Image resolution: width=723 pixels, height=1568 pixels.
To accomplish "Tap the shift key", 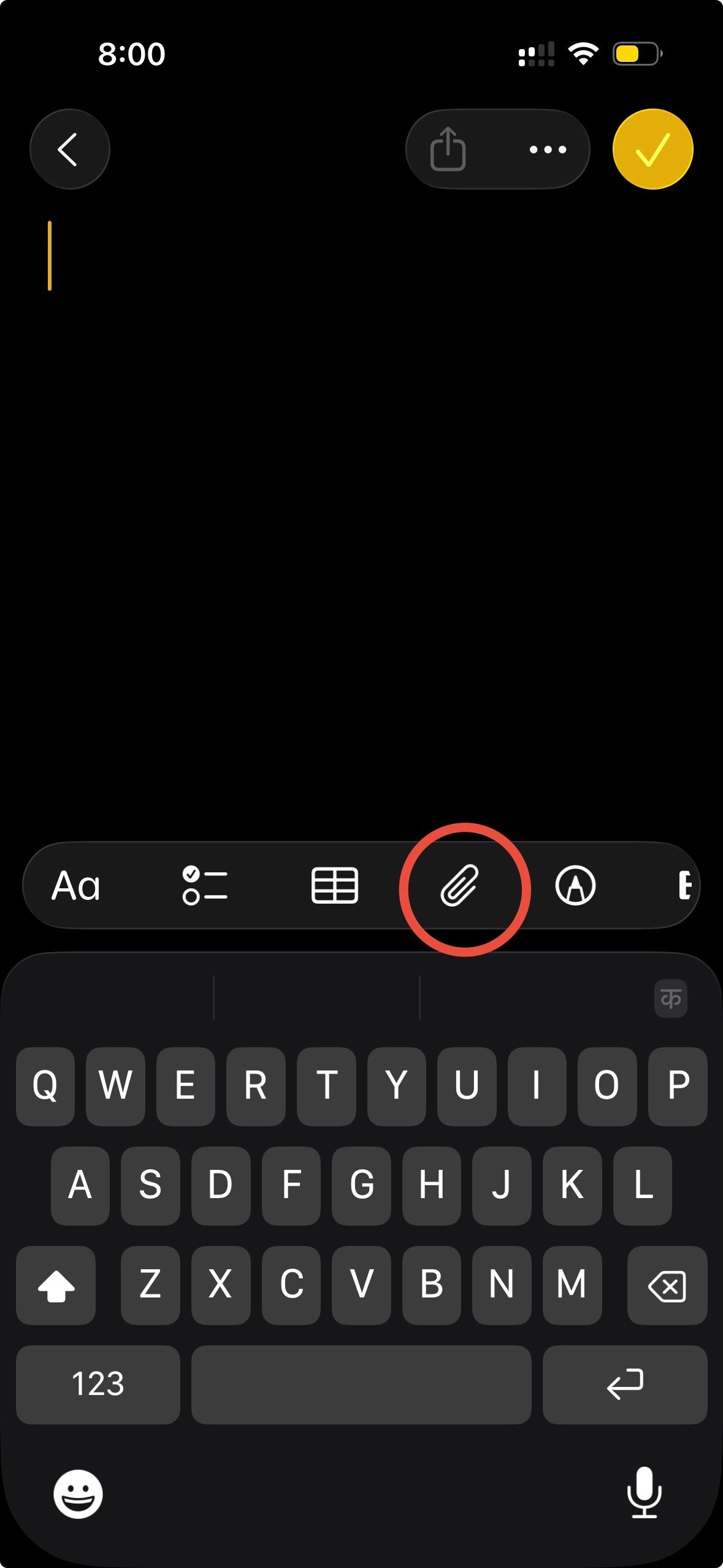I will click(x=56, y=1285).
